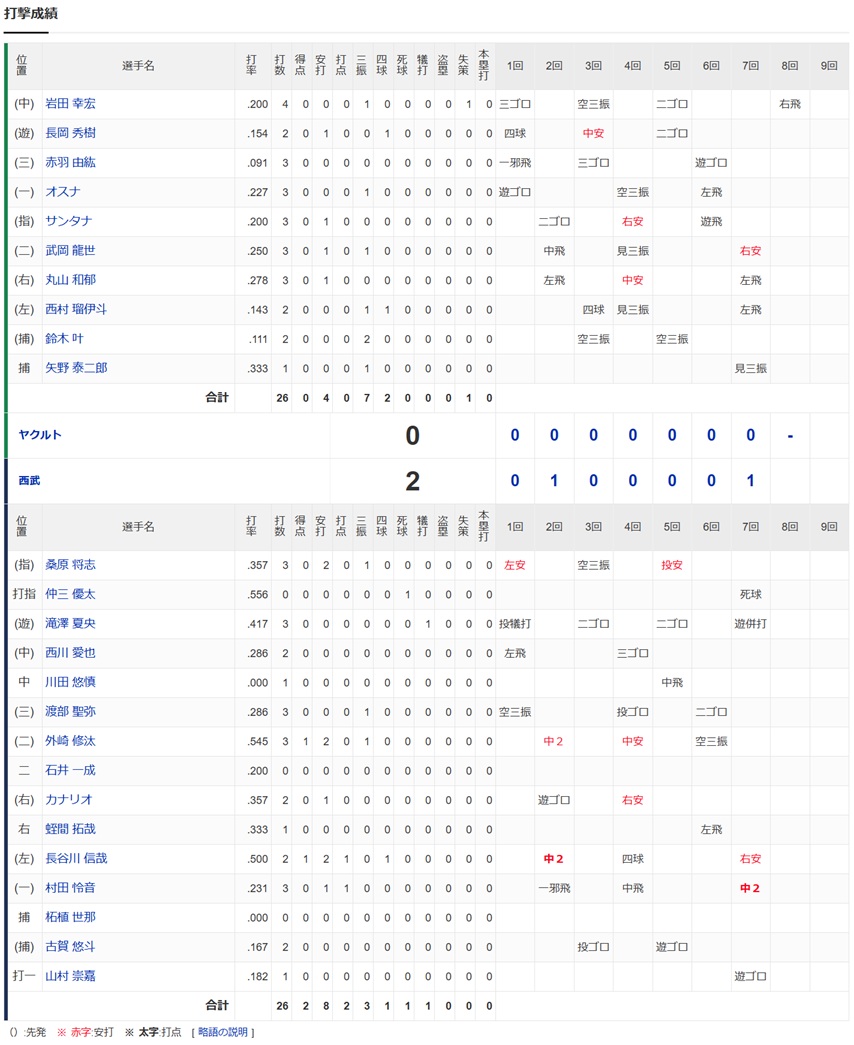Open 桑原 将志's player page
The width and height of the screenshot is (854, 1045).
pos(70,565)
